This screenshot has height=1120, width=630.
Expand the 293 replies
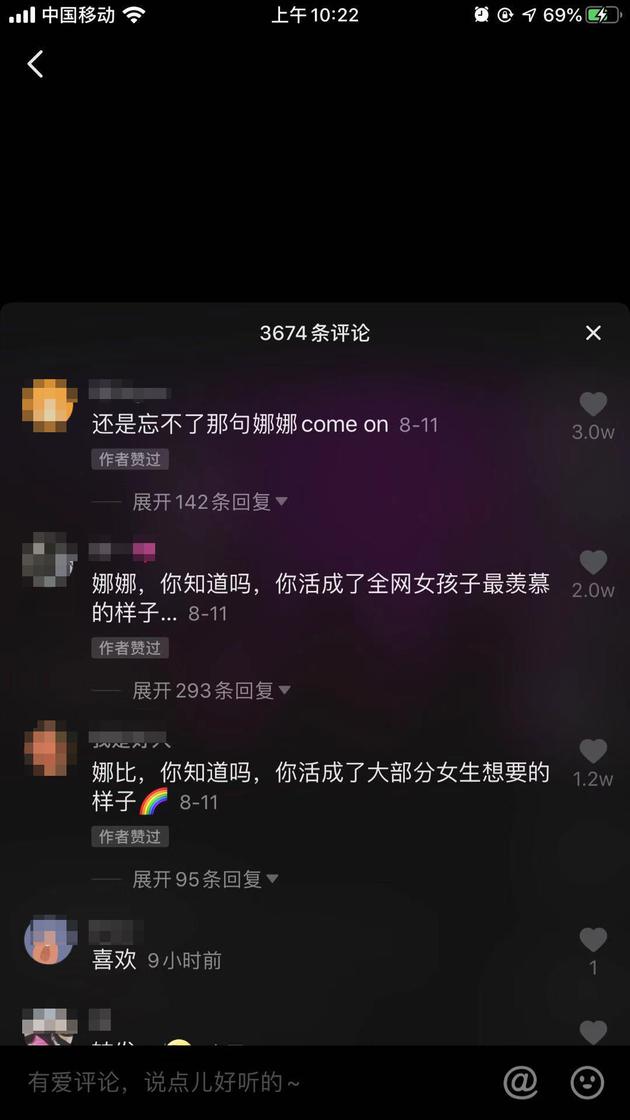211,690
